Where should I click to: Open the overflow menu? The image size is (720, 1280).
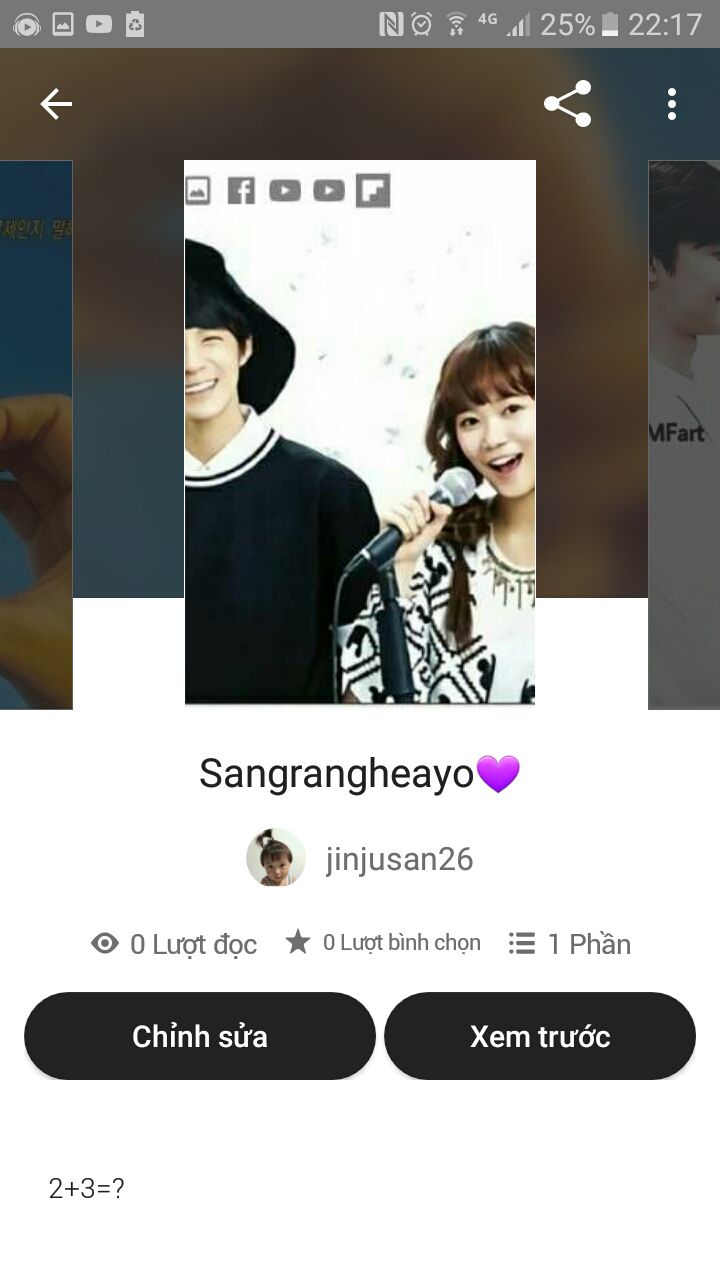point(672,104)
